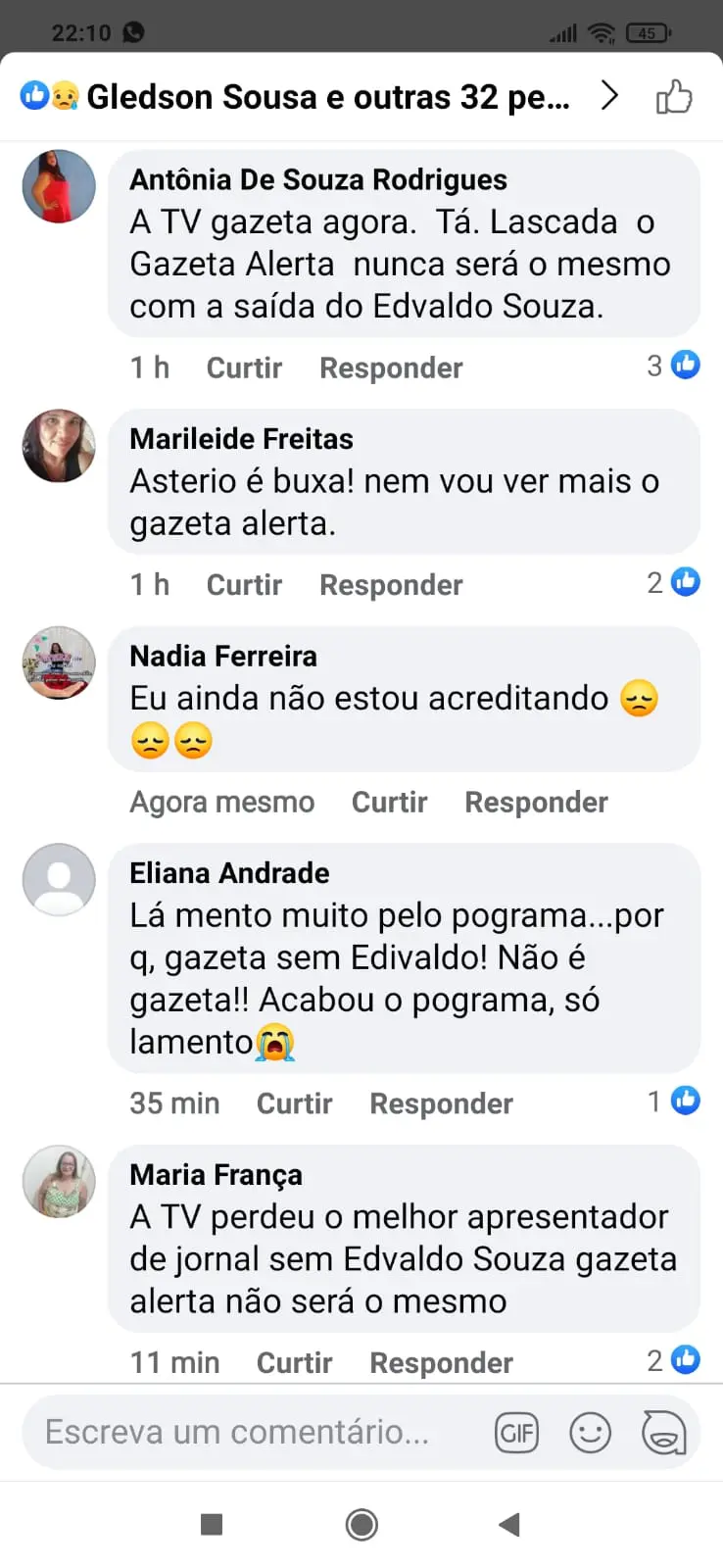Open Maria França's profile name
Screen dimensions: 723x1568
(x=216, y=1174)
